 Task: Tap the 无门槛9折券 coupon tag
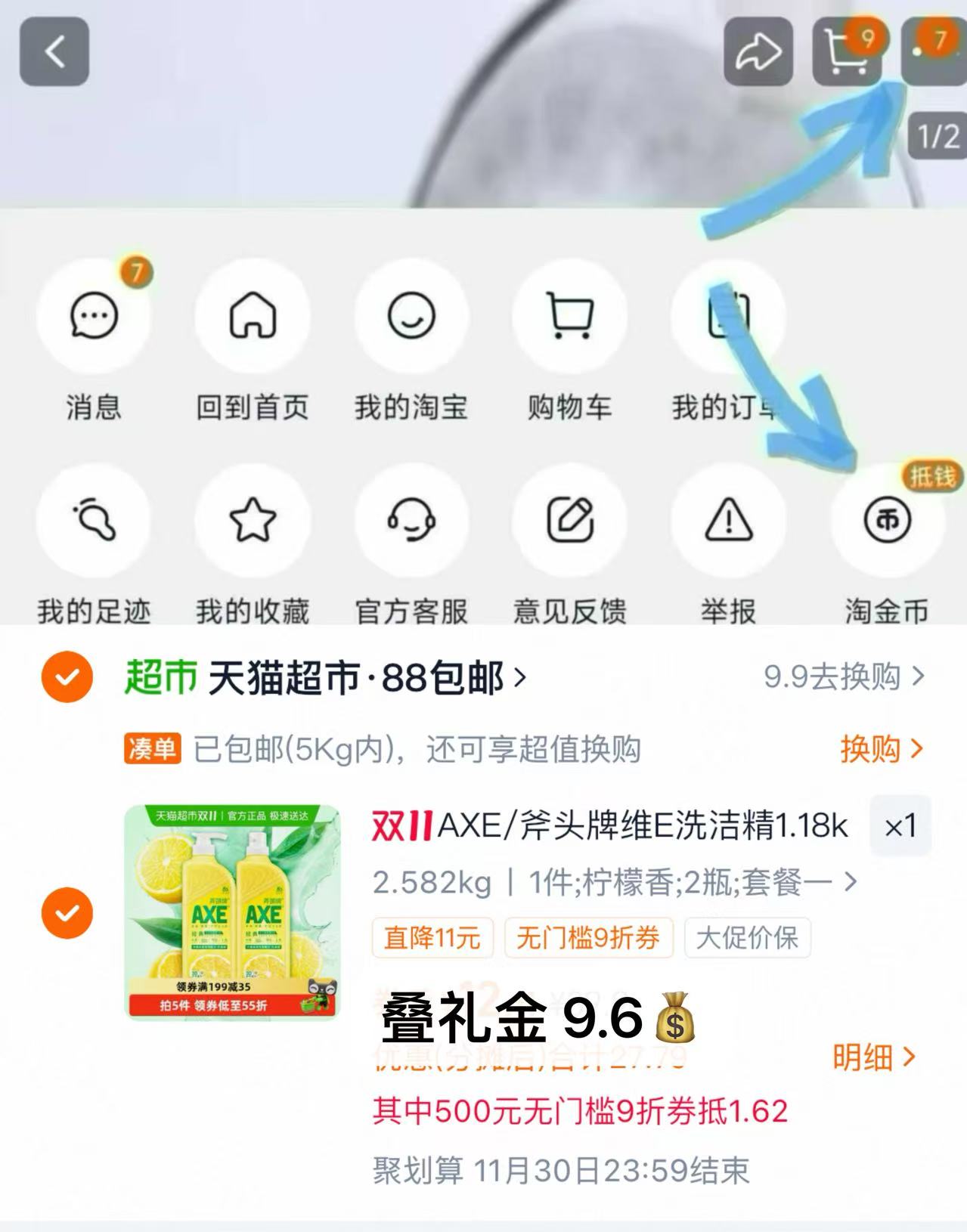click(590, 937)
